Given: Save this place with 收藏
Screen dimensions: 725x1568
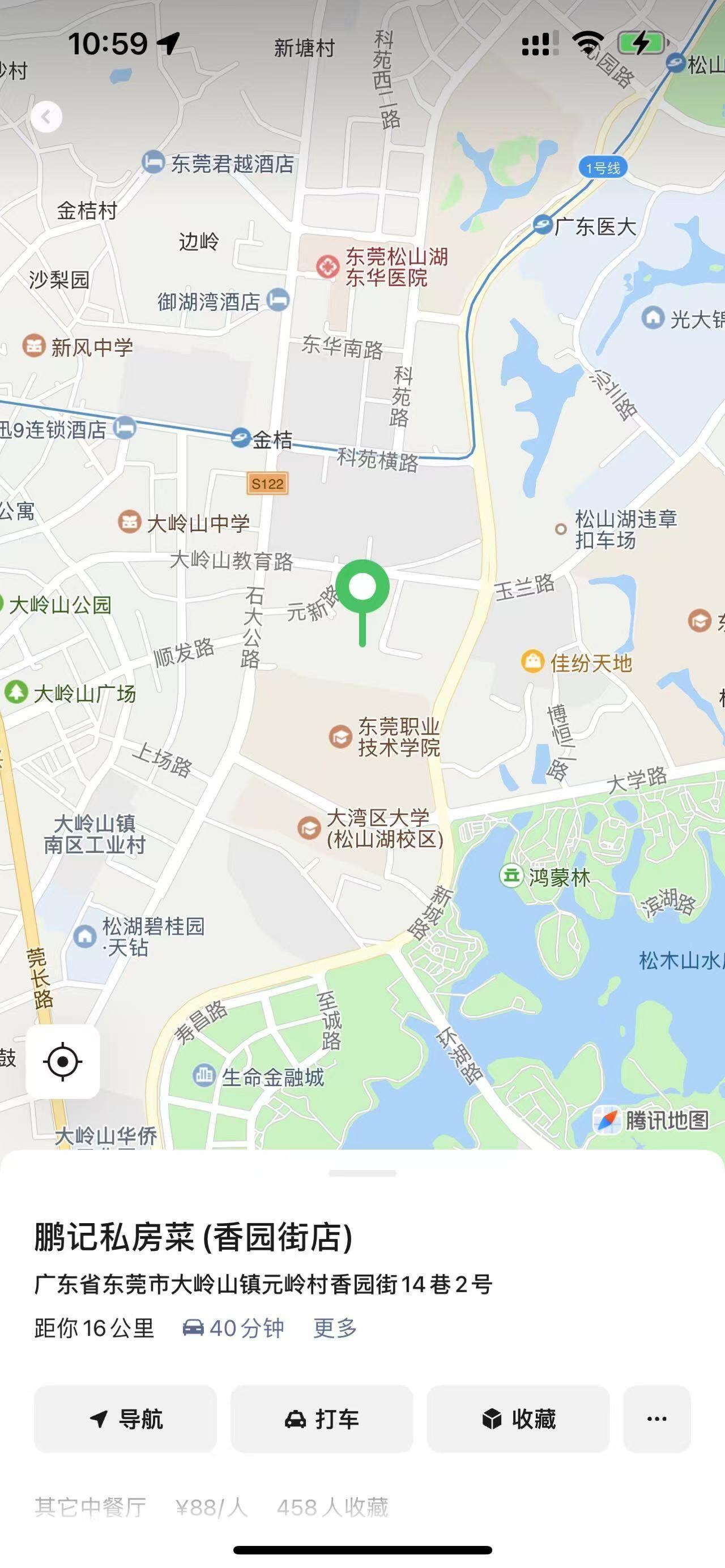Looking at the screenshot, I should pyautogui.click(x=518, y=1419).
